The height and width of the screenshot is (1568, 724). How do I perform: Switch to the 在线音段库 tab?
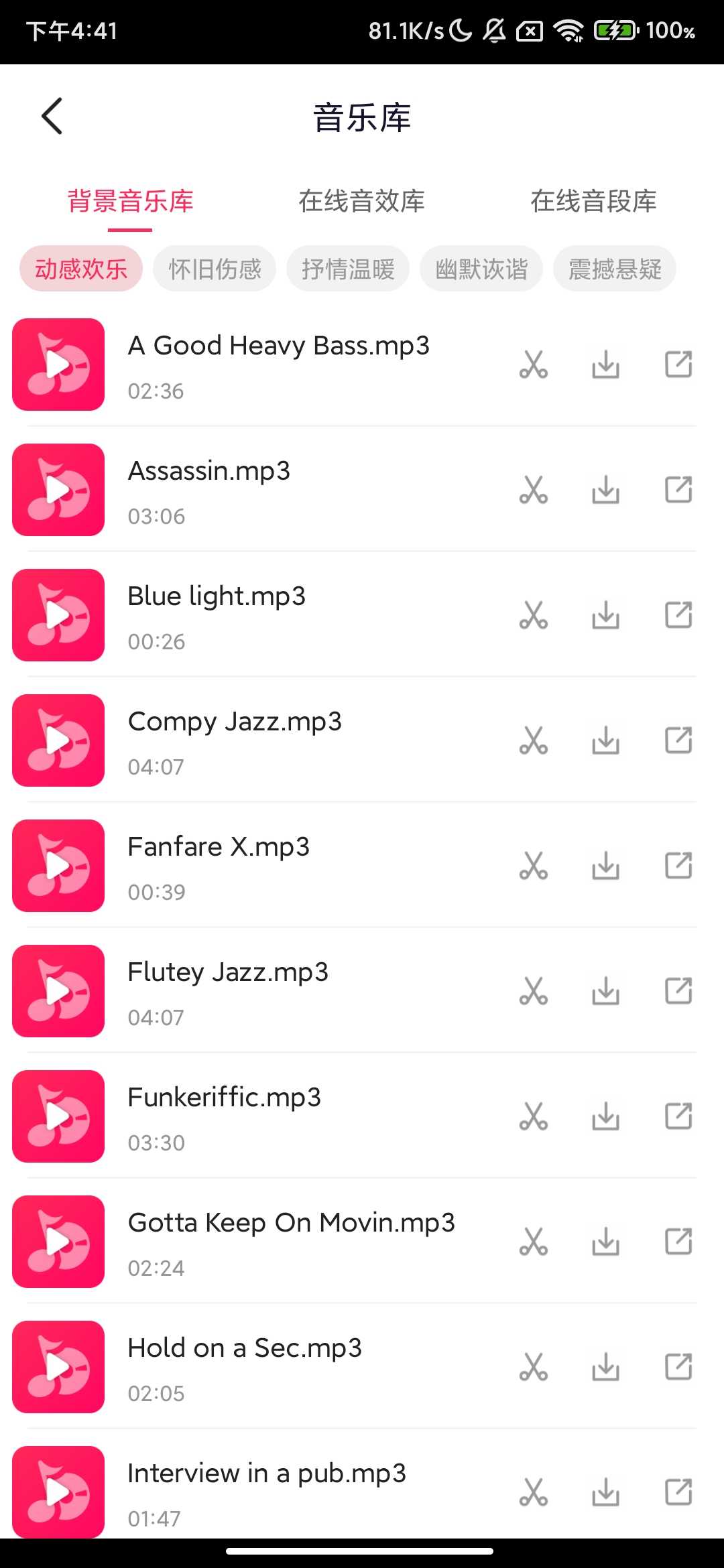point(593,201)
